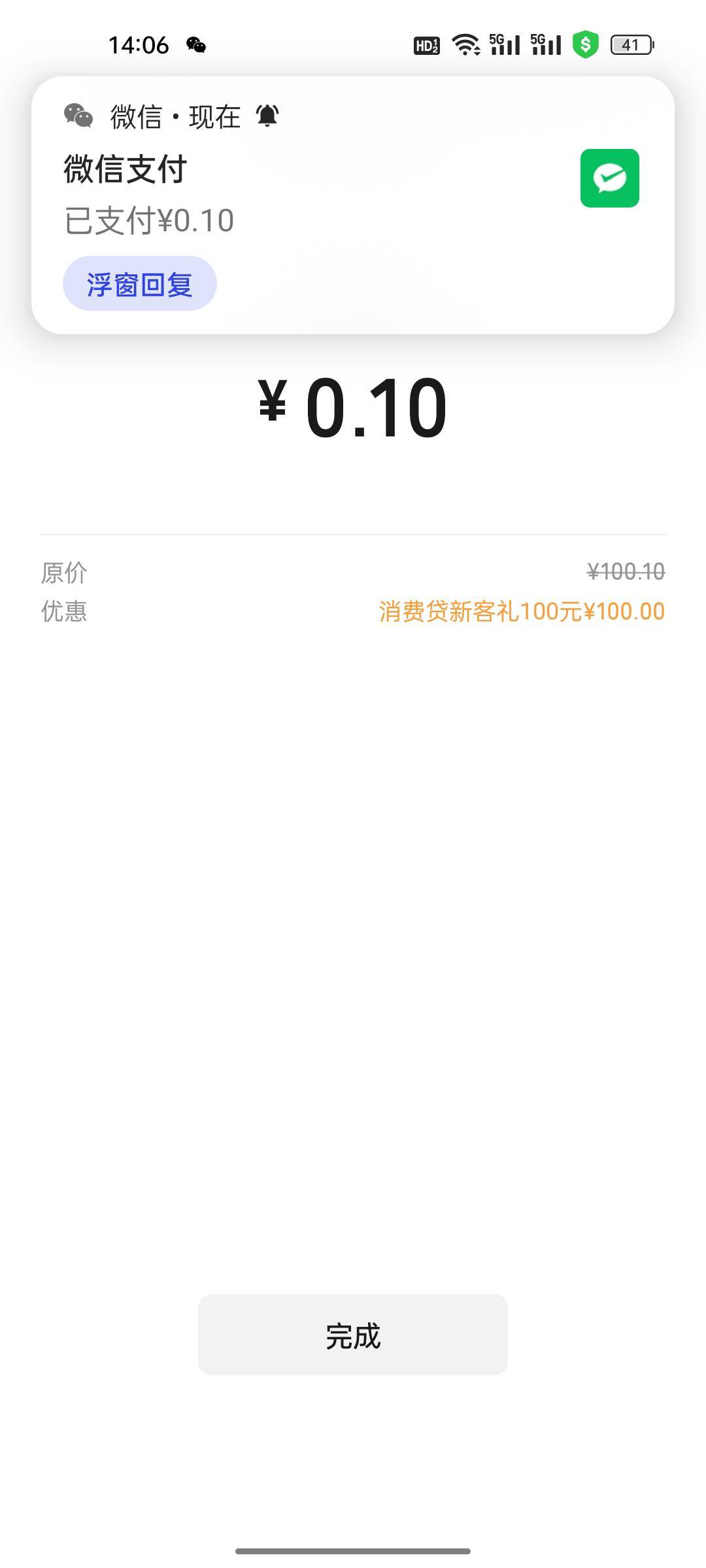The height and width of the screenshot is (1568, 706).
Task: Open the 微信支付 notification banner
Action: point(353,205)
